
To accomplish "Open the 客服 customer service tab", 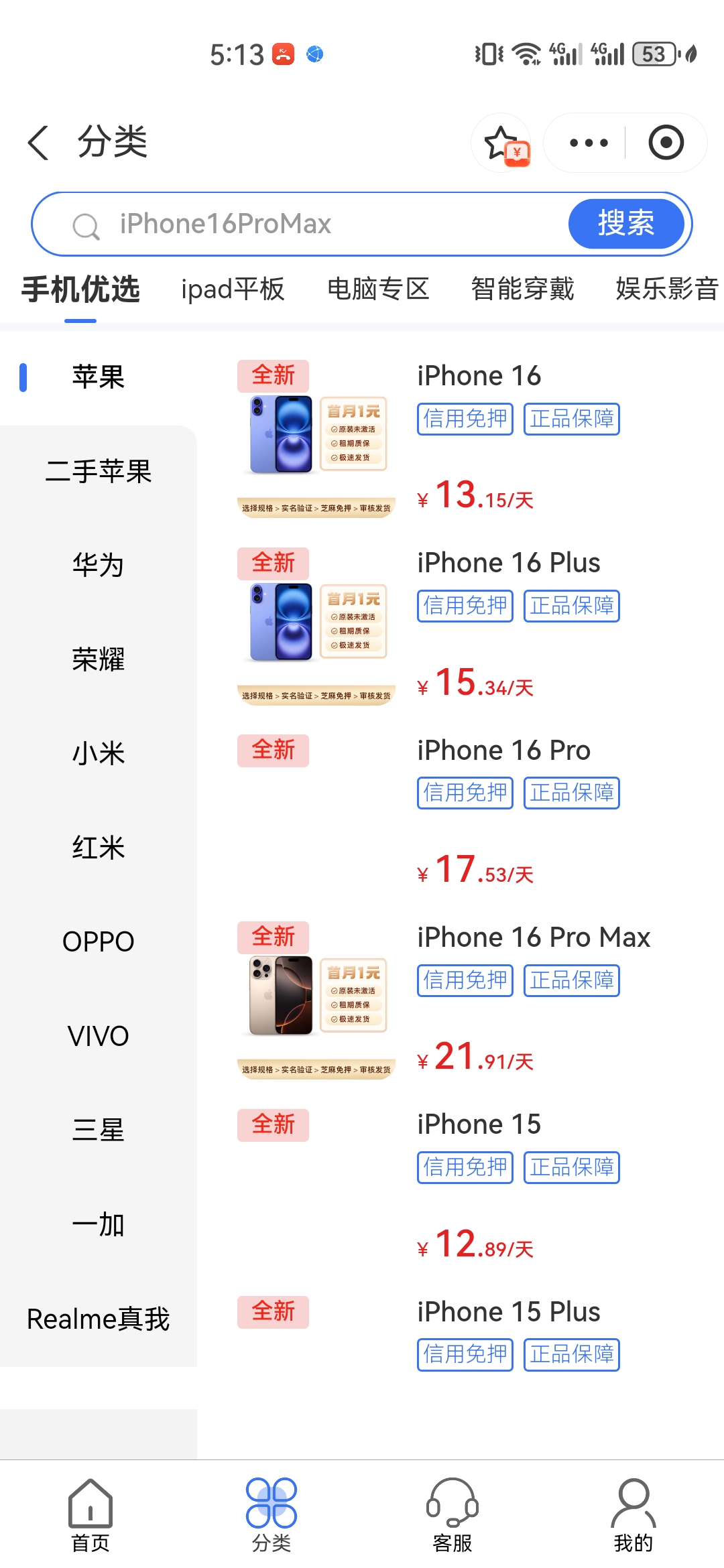I will pyautogui.click(x=452, y=1516).
